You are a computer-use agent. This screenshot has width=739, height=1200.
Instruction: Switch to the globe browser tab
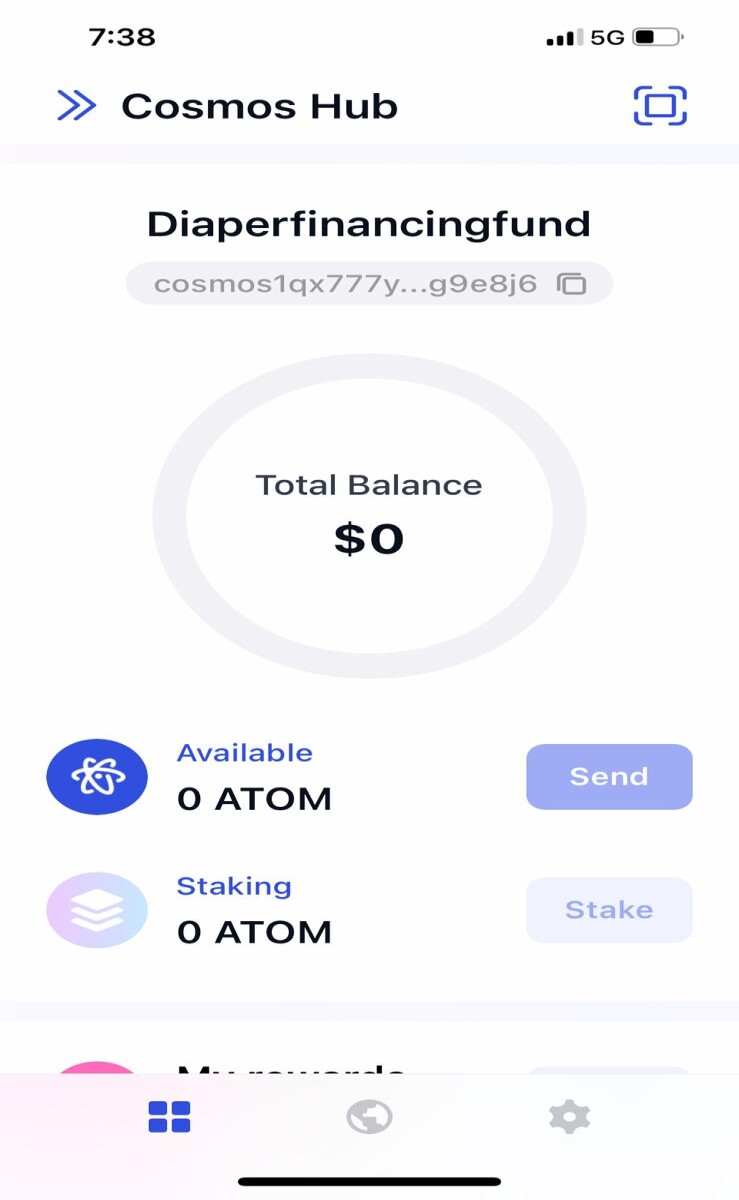pyautogui.click(x=369, y=1116)
